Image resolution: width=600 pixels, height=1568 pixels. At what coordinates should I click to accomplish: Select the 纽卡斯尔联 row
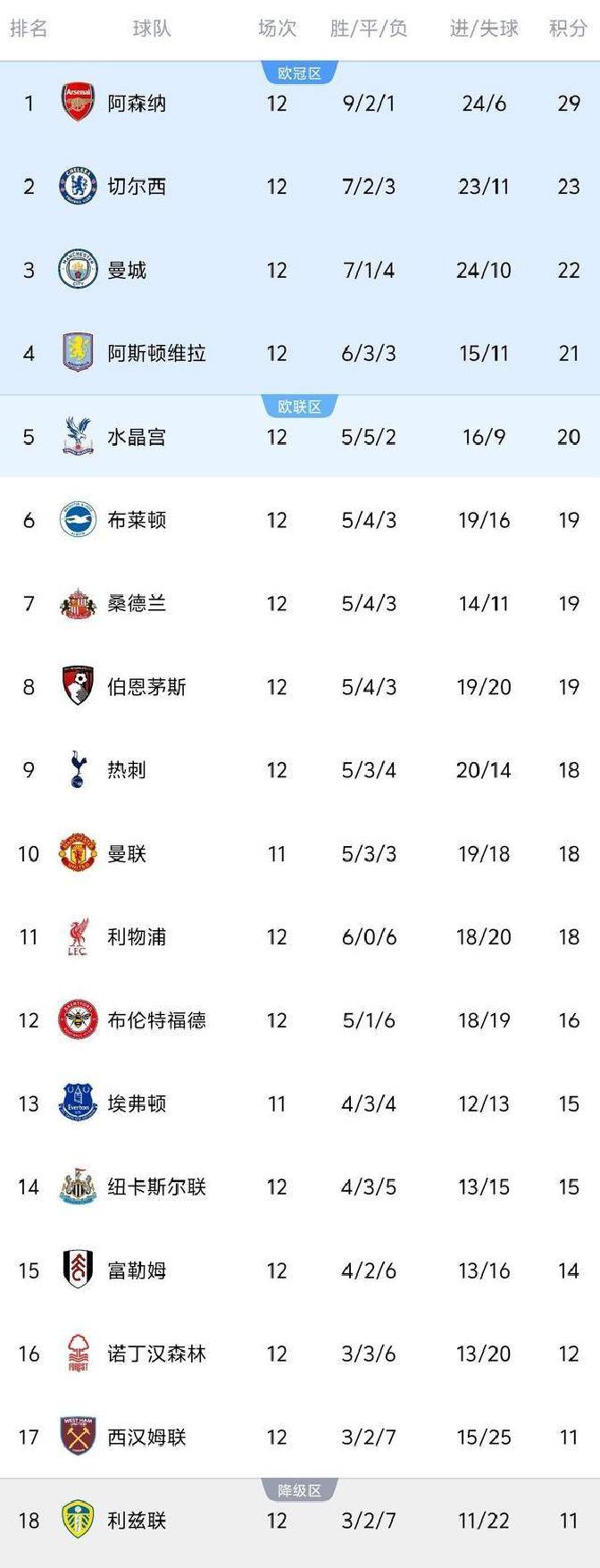[156, 1187]
